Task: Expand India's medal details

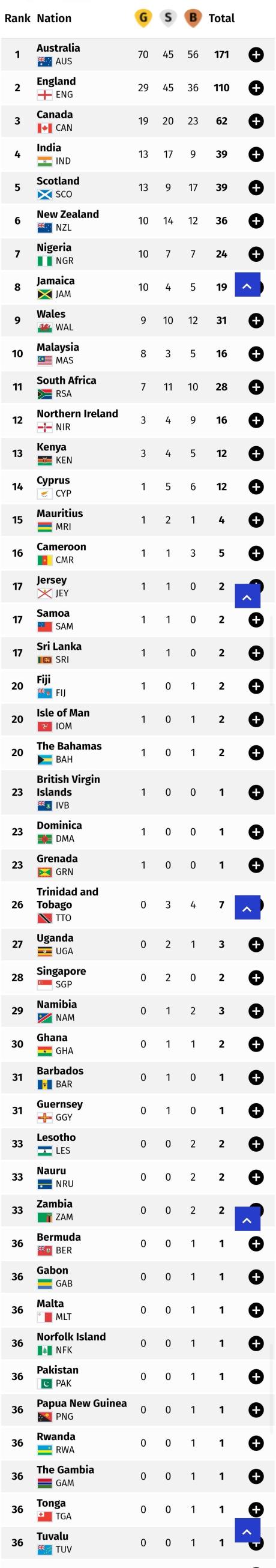Action: coord(256,154)
